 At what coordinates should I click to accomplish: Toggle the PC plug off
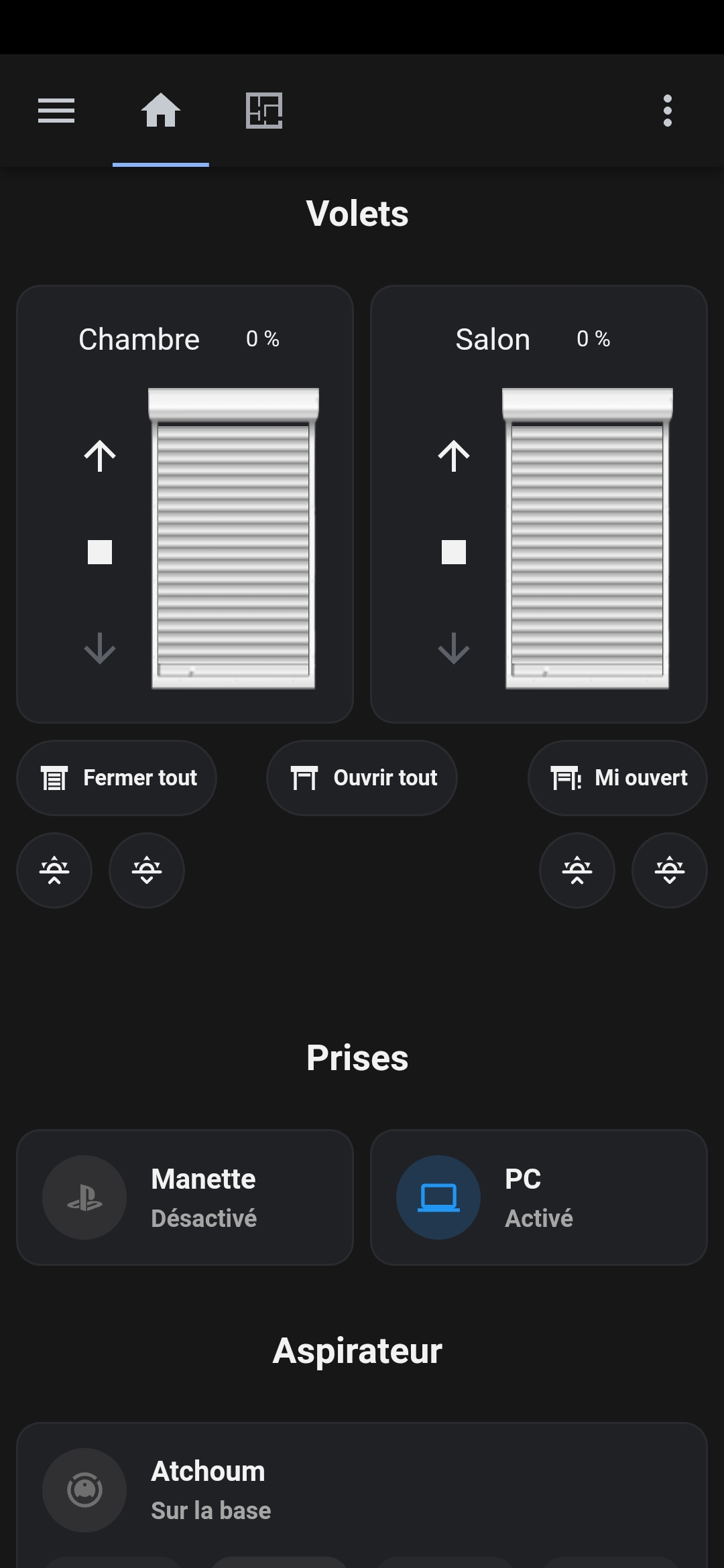(438, 1197)
